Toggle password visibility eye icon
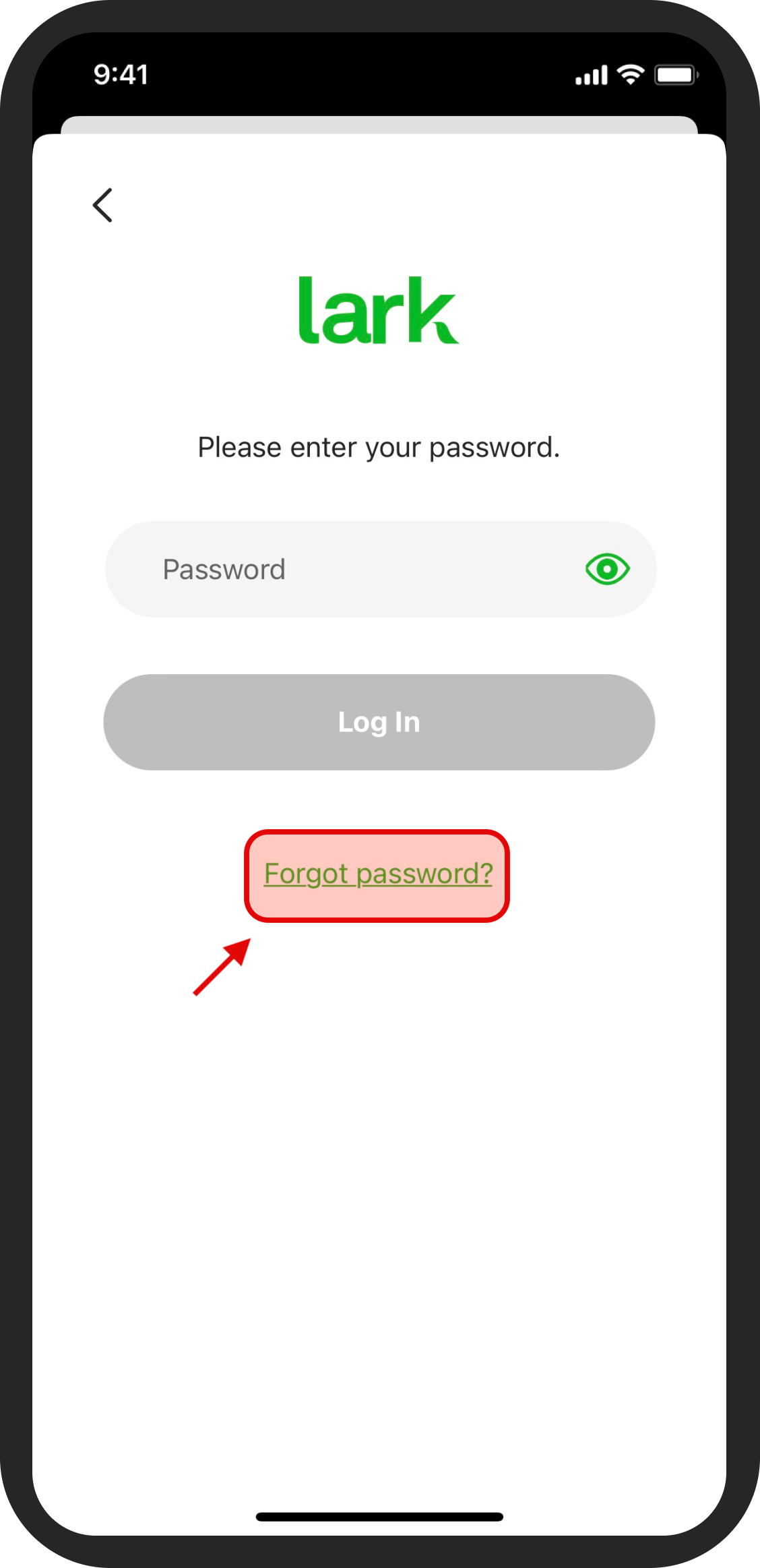The image size is (760, 1568). [608, 570]
